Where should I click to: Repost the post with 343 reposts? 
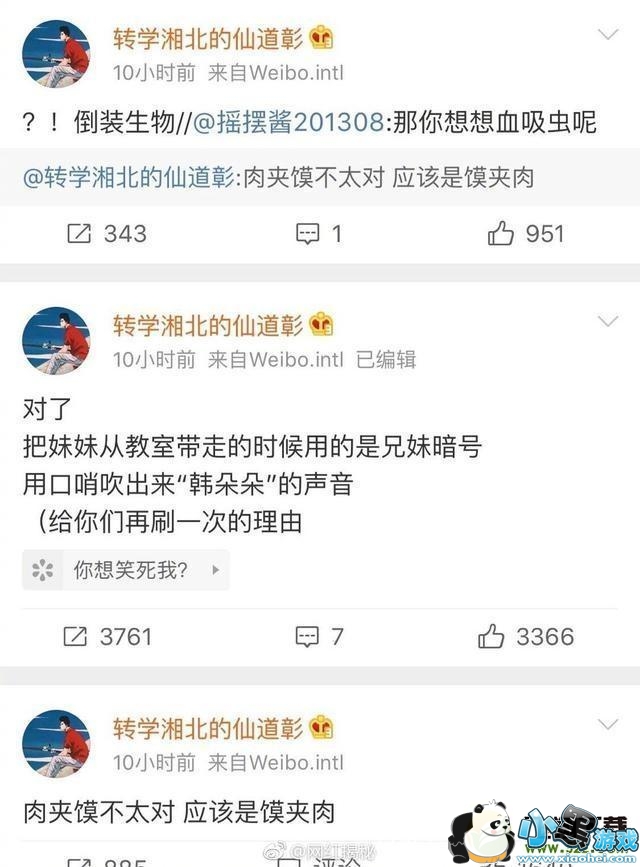pos(105,234)
